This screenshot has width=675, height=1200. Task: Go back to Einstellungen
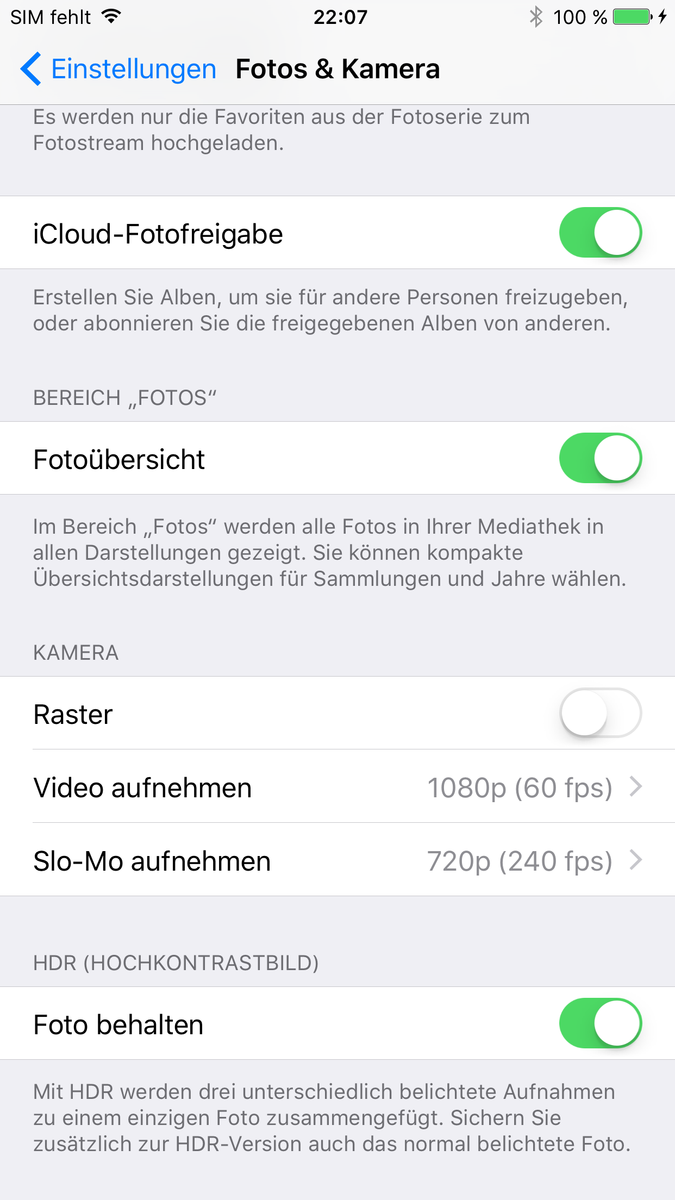(x=118, y=69)
